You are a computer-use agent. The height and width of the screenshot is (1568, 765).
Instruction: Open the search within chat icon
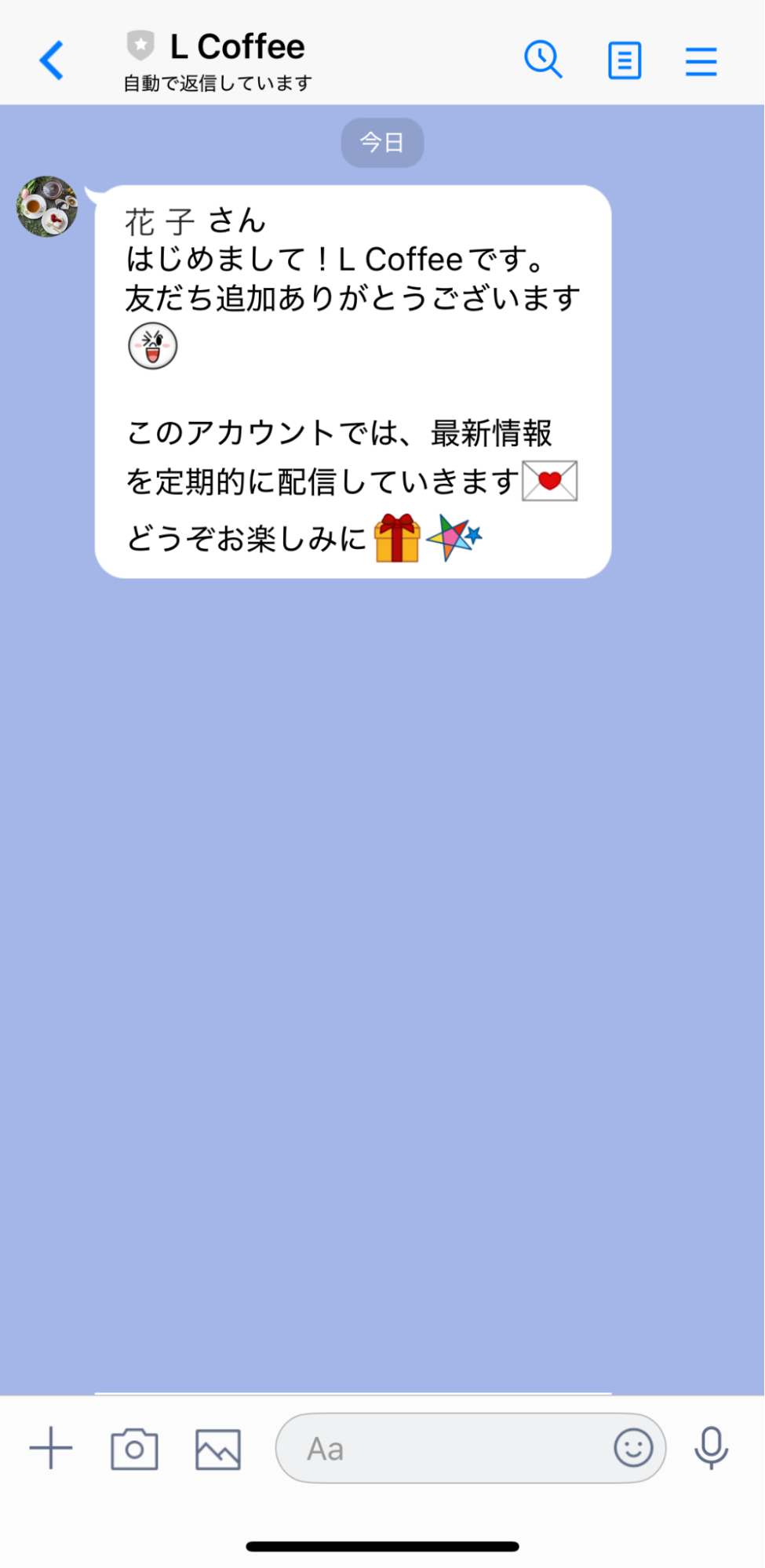(x=544, y=60)
